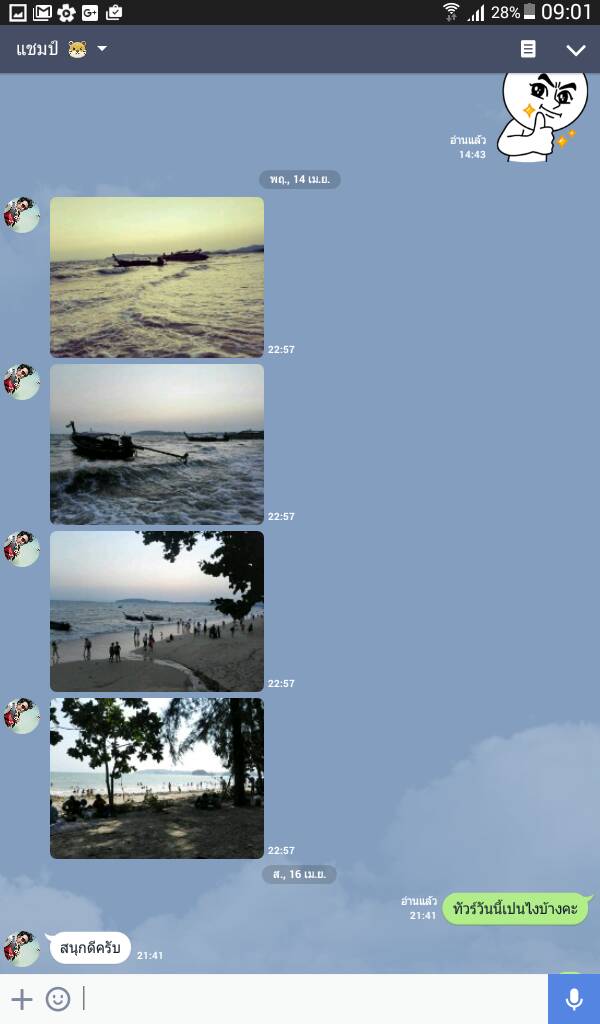Open the notes icon in header

[528, 49]
